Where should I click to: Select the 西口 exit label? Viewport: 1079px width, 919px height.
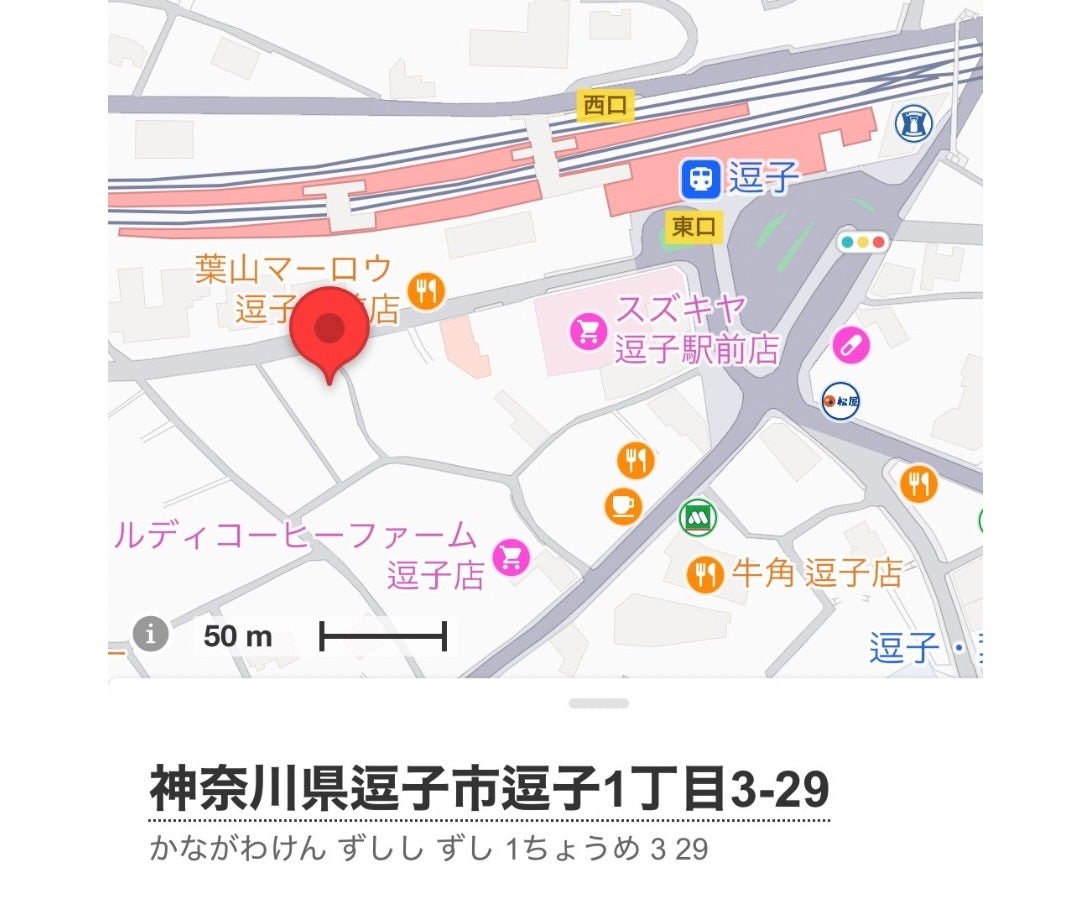coord(605,105)
